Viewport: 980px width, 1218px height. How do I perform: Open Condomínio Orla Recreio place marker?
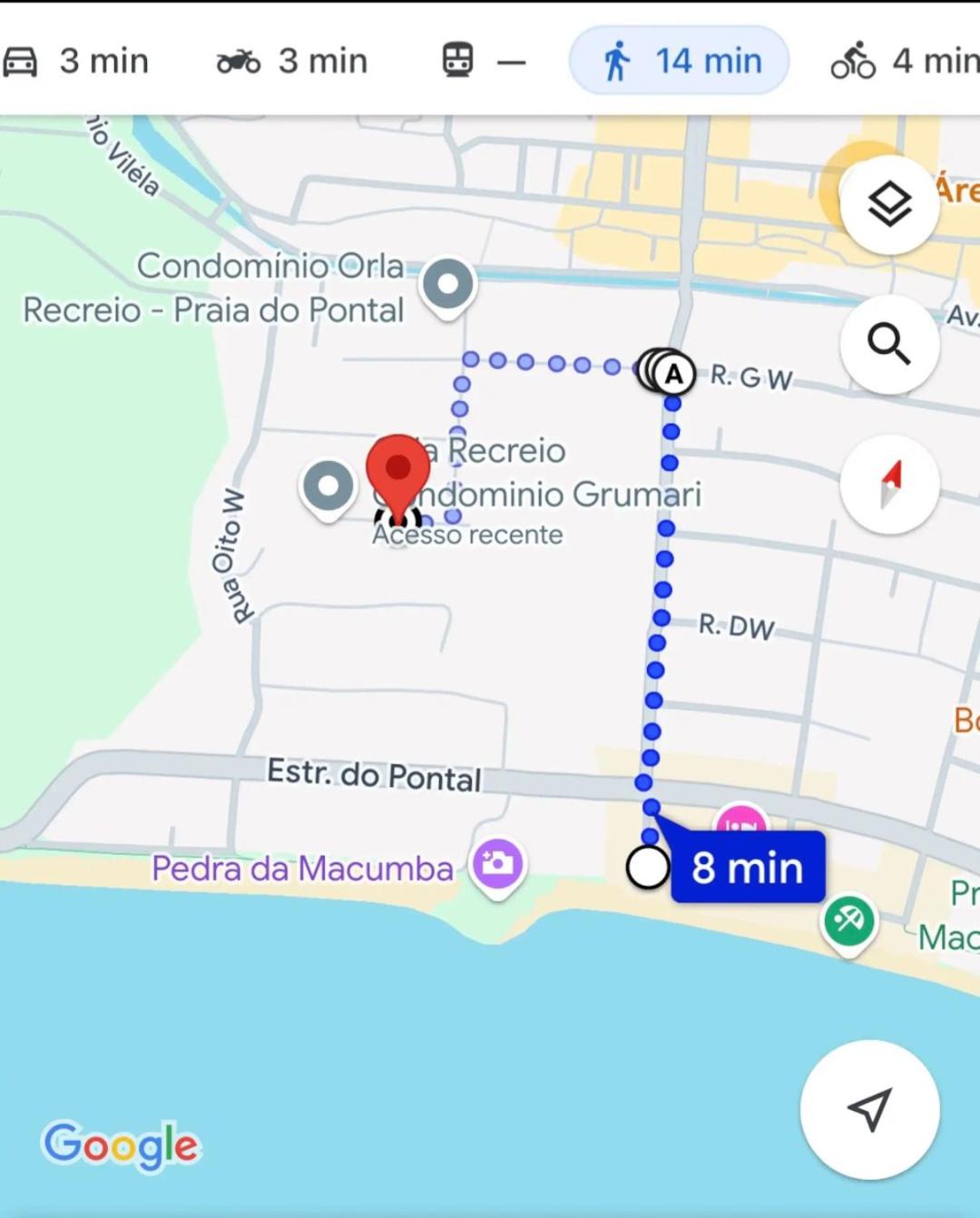pyautogui.click(x=447, y=285)
